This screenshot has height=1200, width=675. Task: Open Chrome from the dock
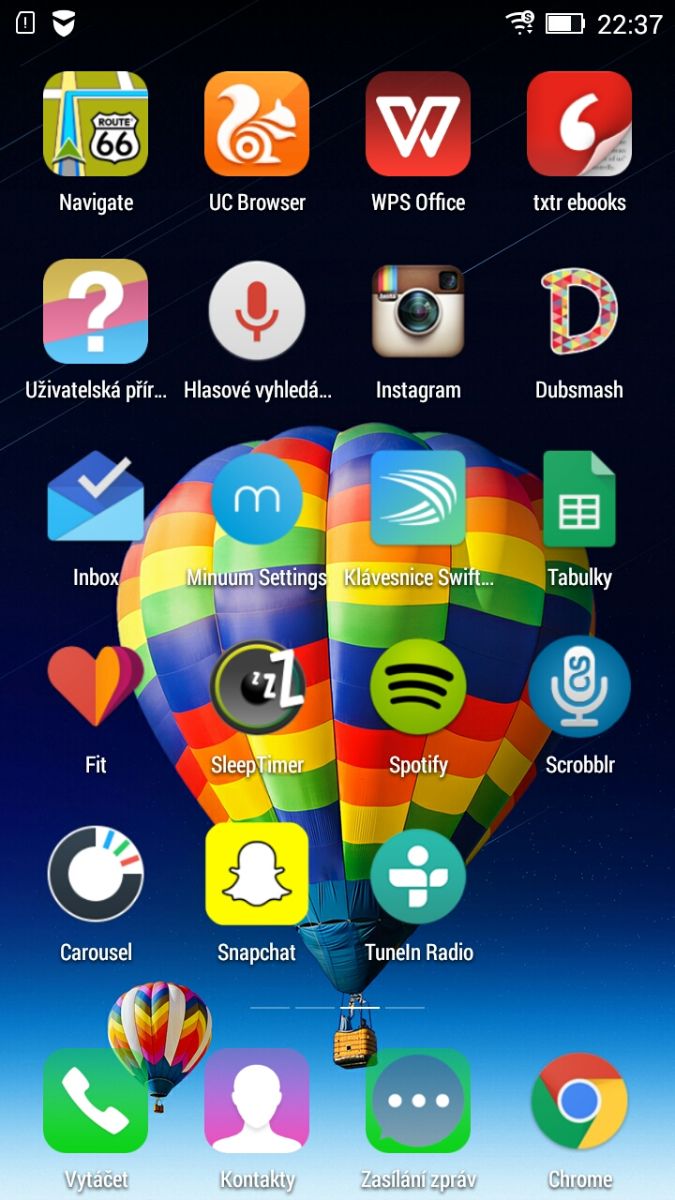click(x=579, y=1101)
